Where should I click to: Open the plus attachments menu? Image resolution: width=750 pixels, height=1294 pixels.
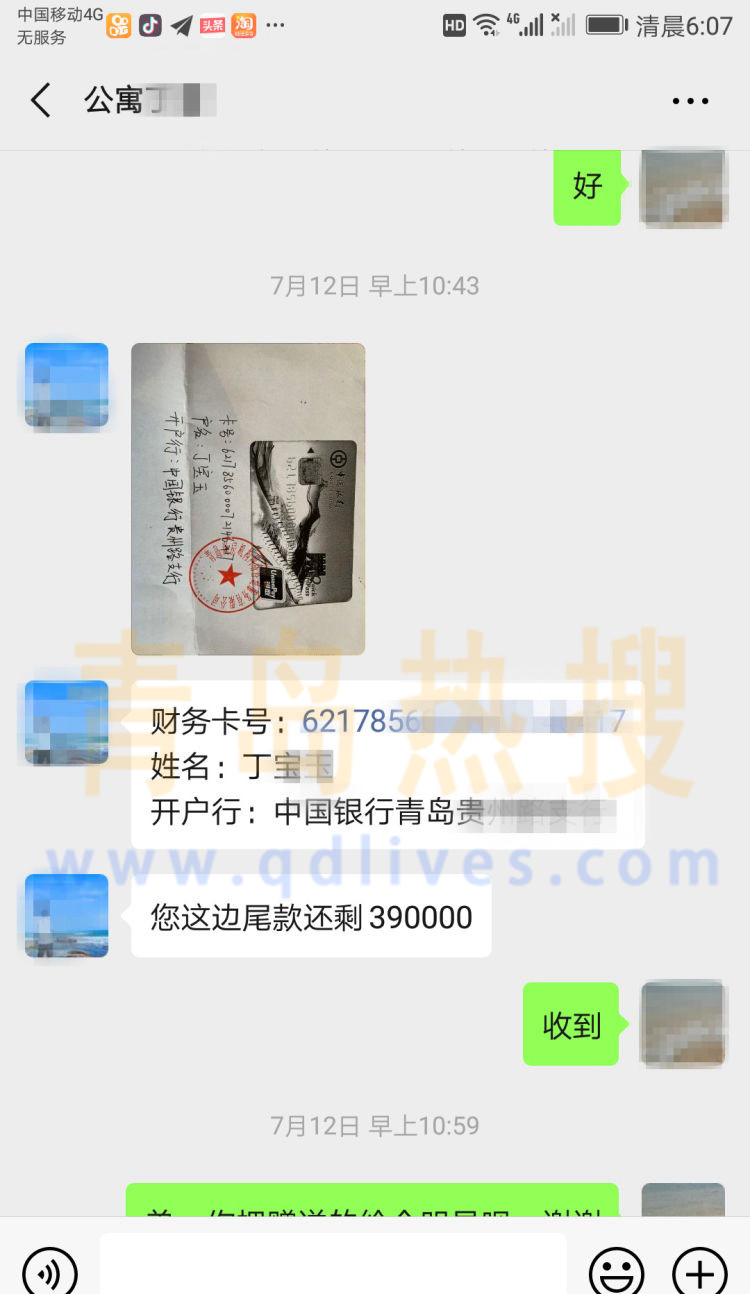(x=699, y=1272)
